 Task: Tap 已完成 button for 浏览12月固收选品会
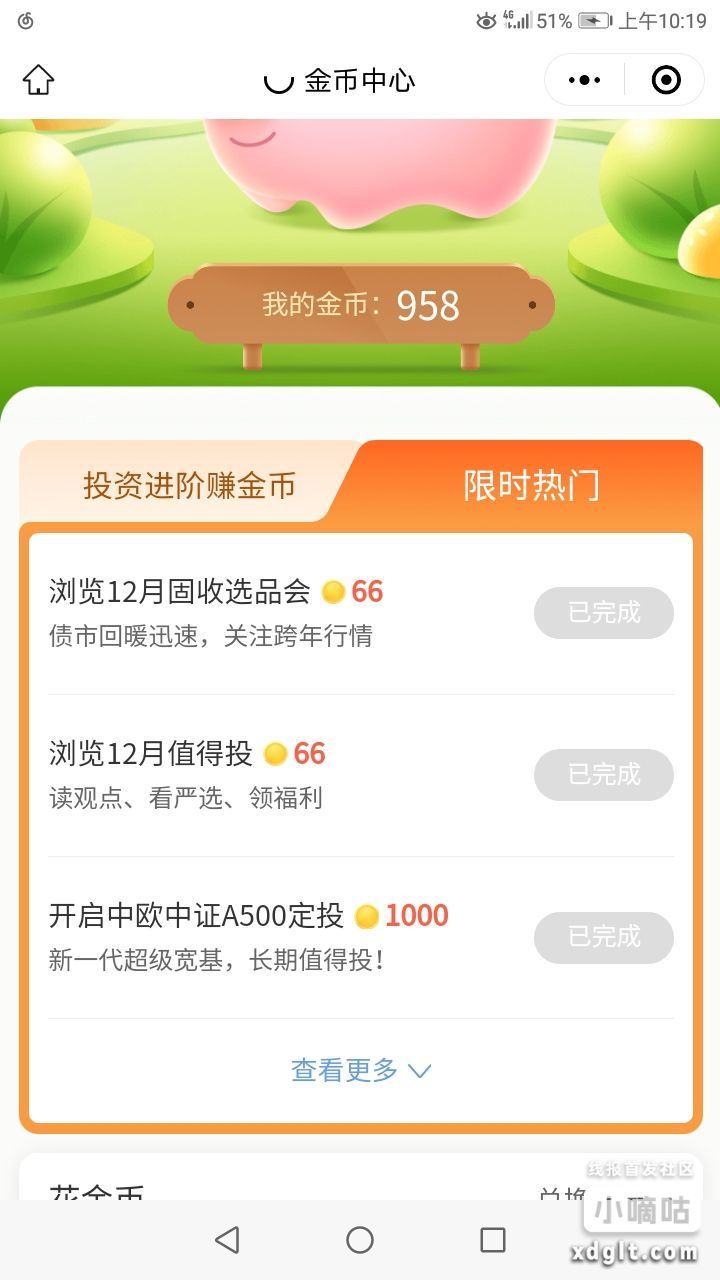click(603, 613)
